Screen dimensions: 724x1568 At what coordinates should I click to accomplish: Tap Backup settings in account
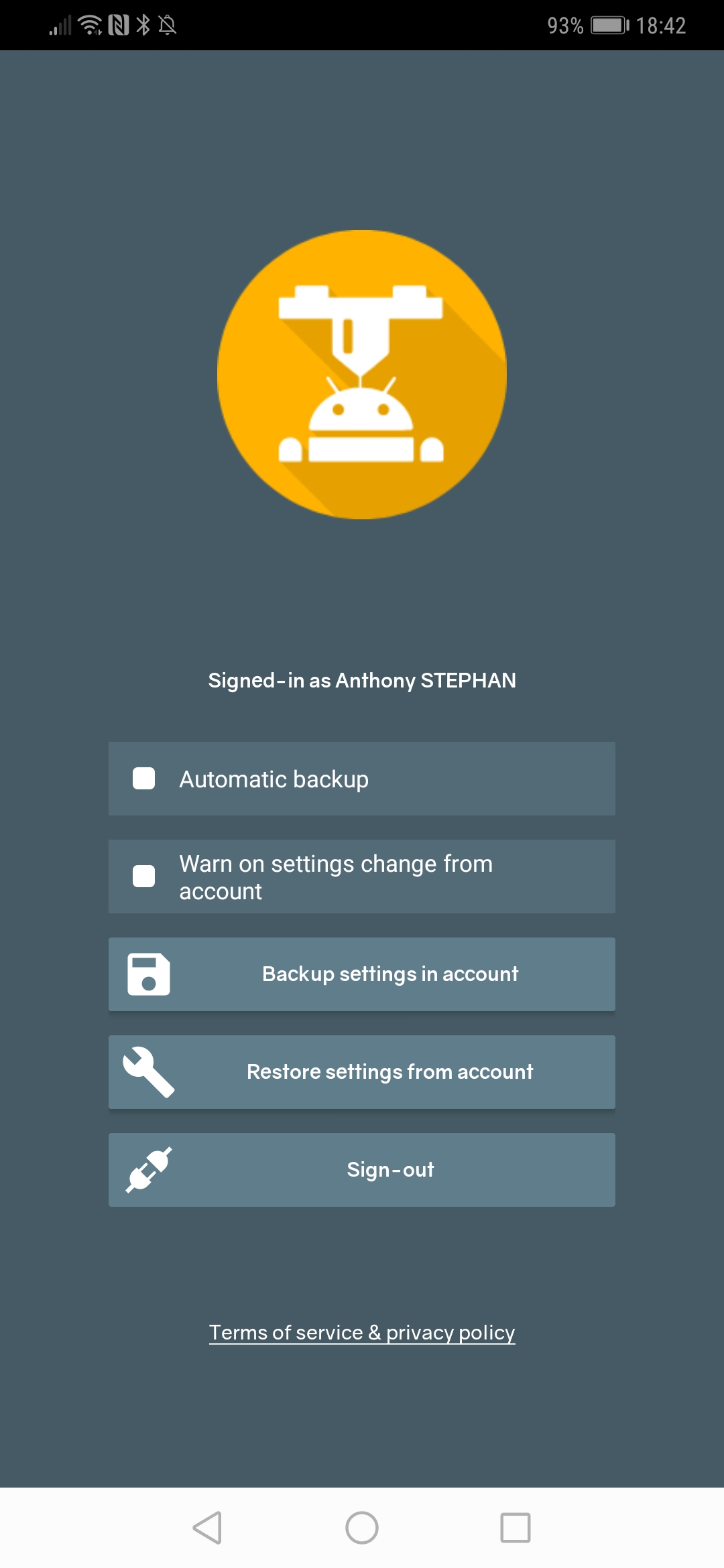click(362, 974)
